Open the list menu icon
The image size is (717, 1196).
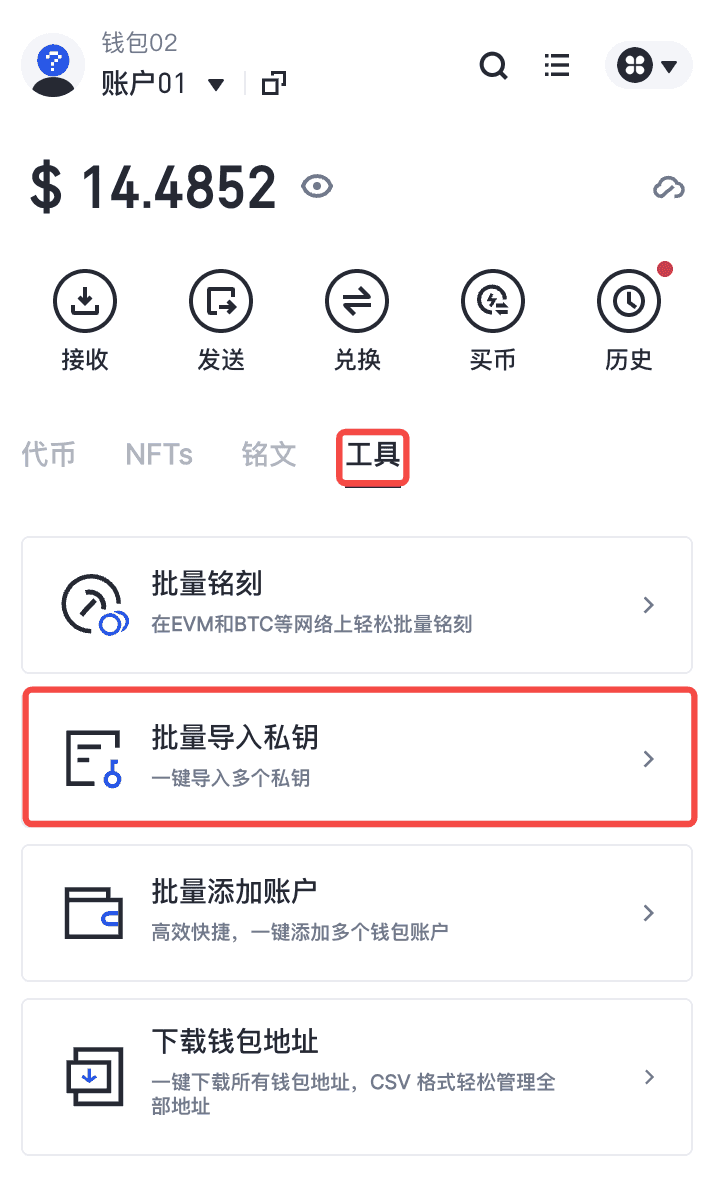[557, 66]
